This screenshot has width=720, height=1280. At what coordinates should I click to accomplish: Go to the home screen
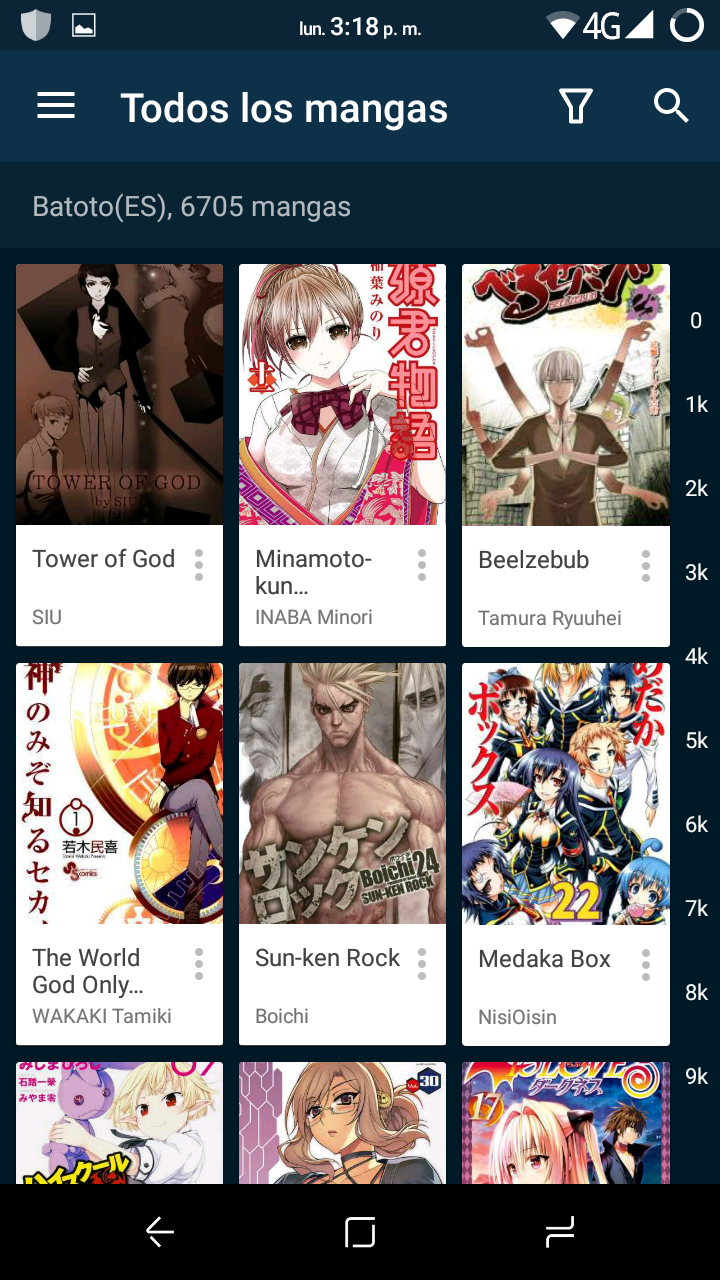coord(360,1232)
